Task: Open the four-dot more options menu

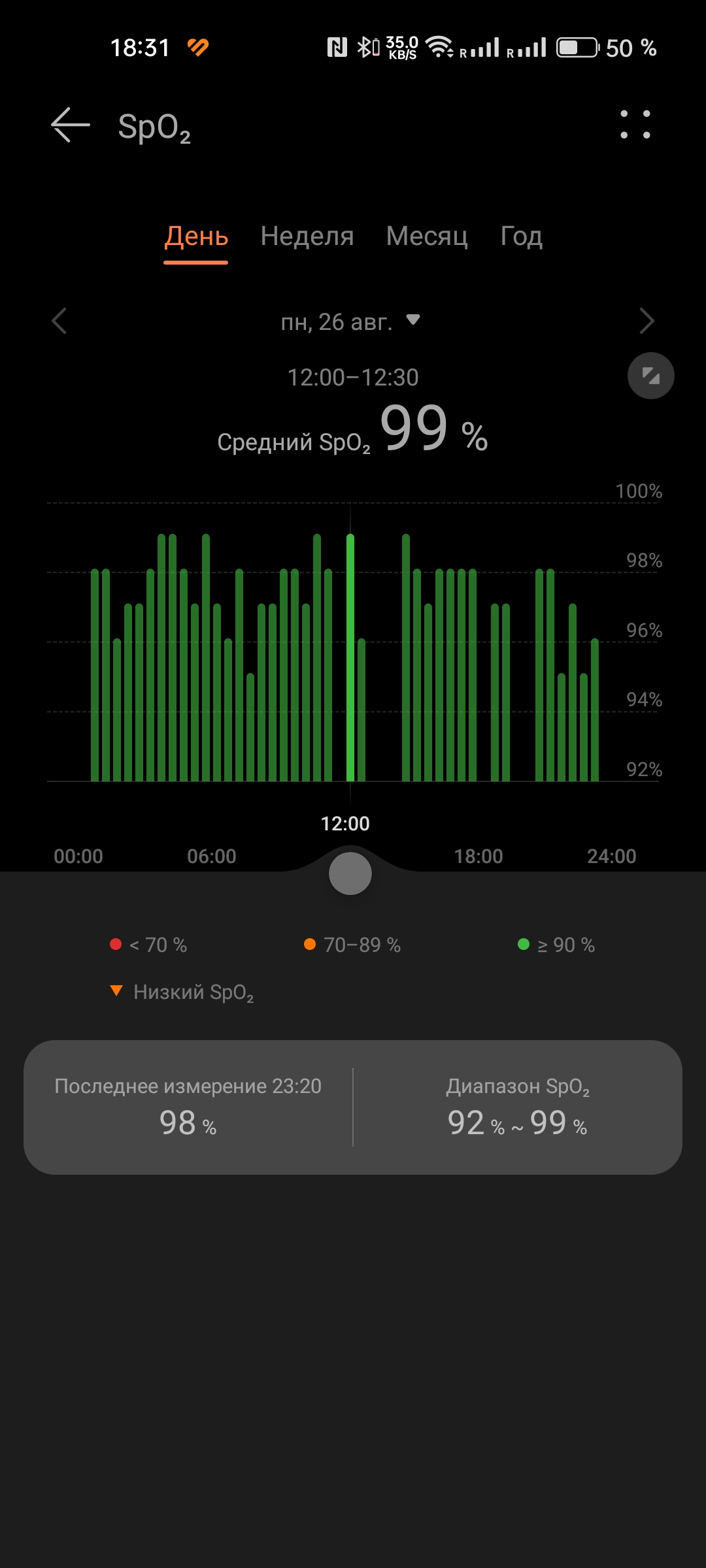Action: pyautogui.click(x=635, y=124)
